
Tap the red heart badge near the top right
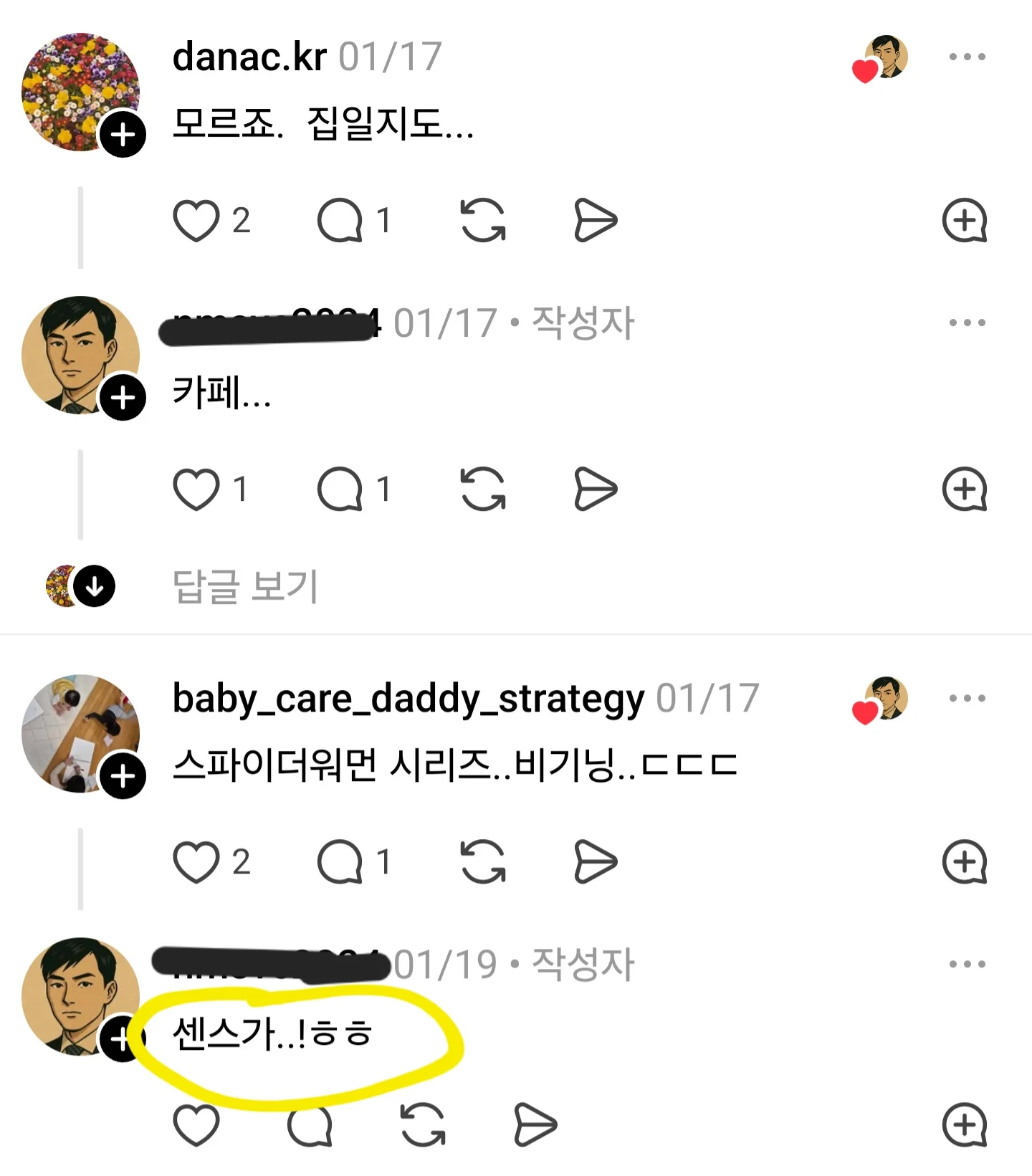click(864, 70)
